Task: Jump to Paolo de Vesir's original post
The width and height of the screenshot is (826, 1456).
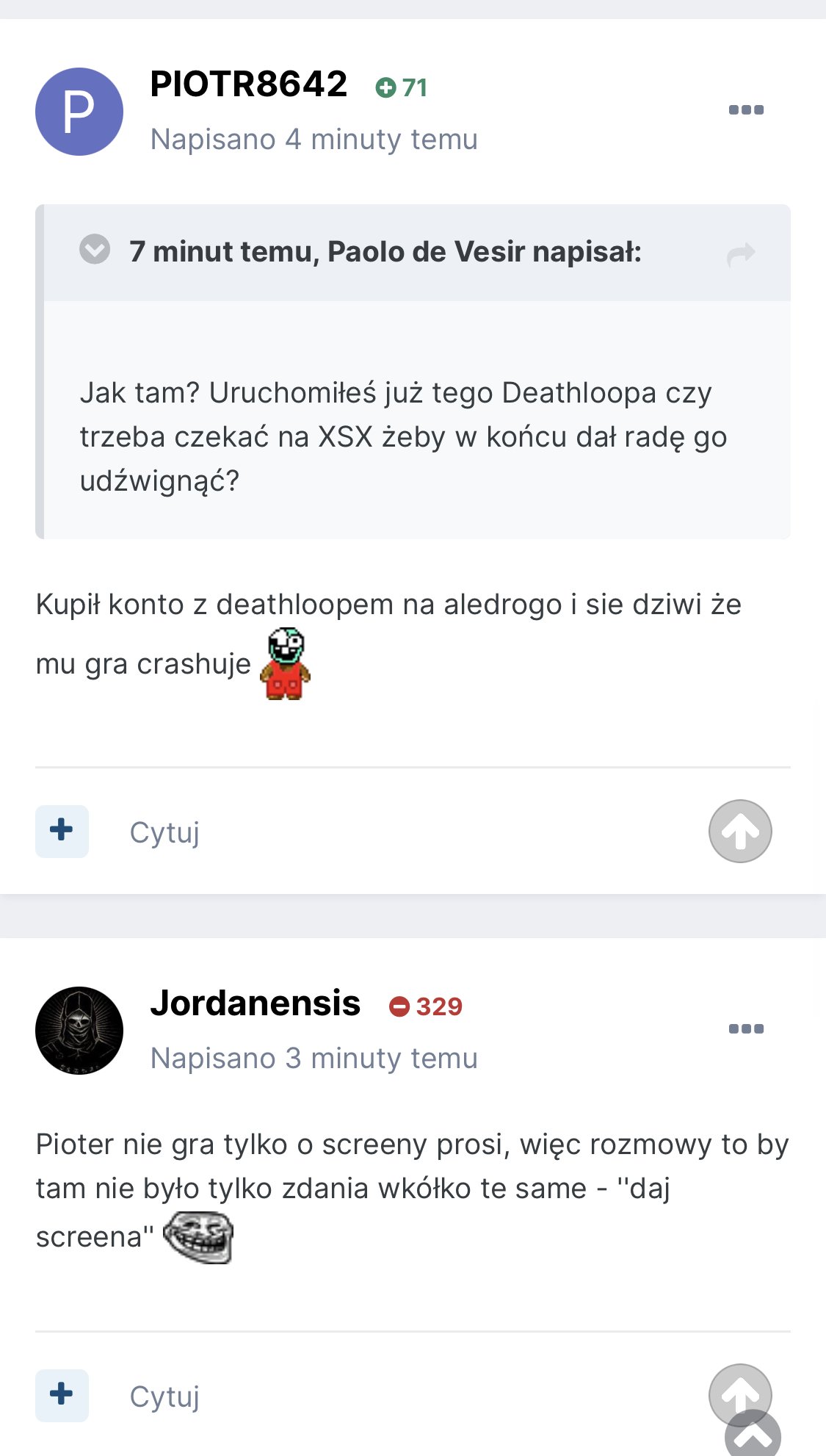Action: click(741, 254)
